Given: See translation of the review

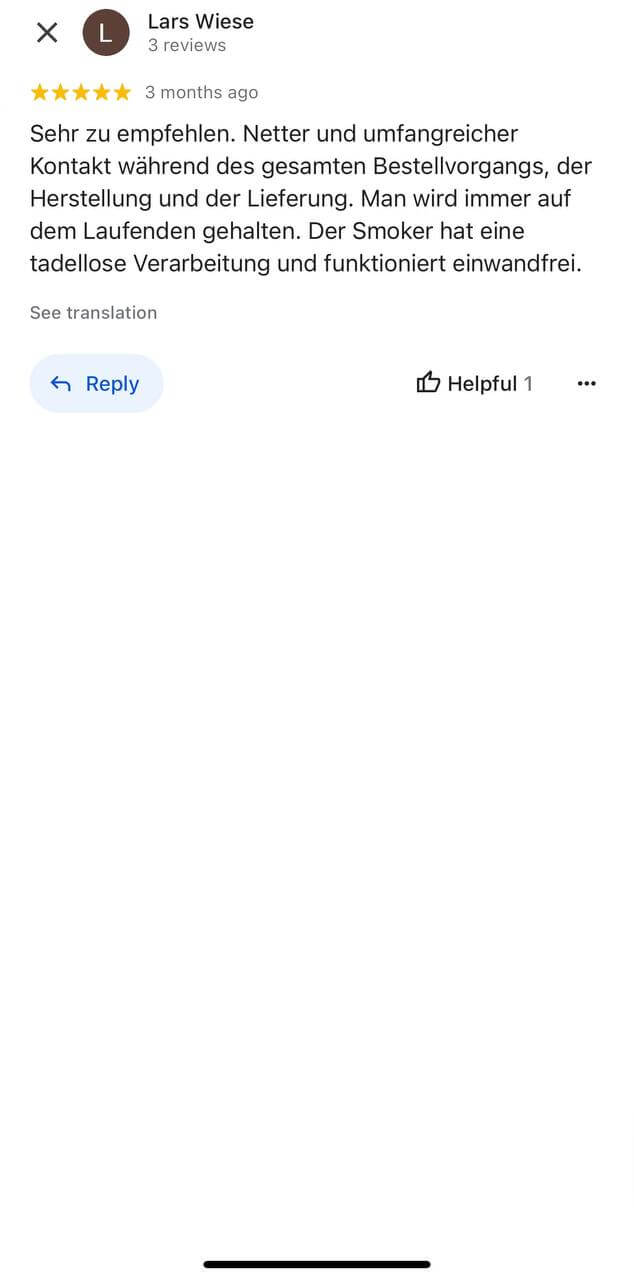Looking at the screenshot, I should (x=93, y=313).
